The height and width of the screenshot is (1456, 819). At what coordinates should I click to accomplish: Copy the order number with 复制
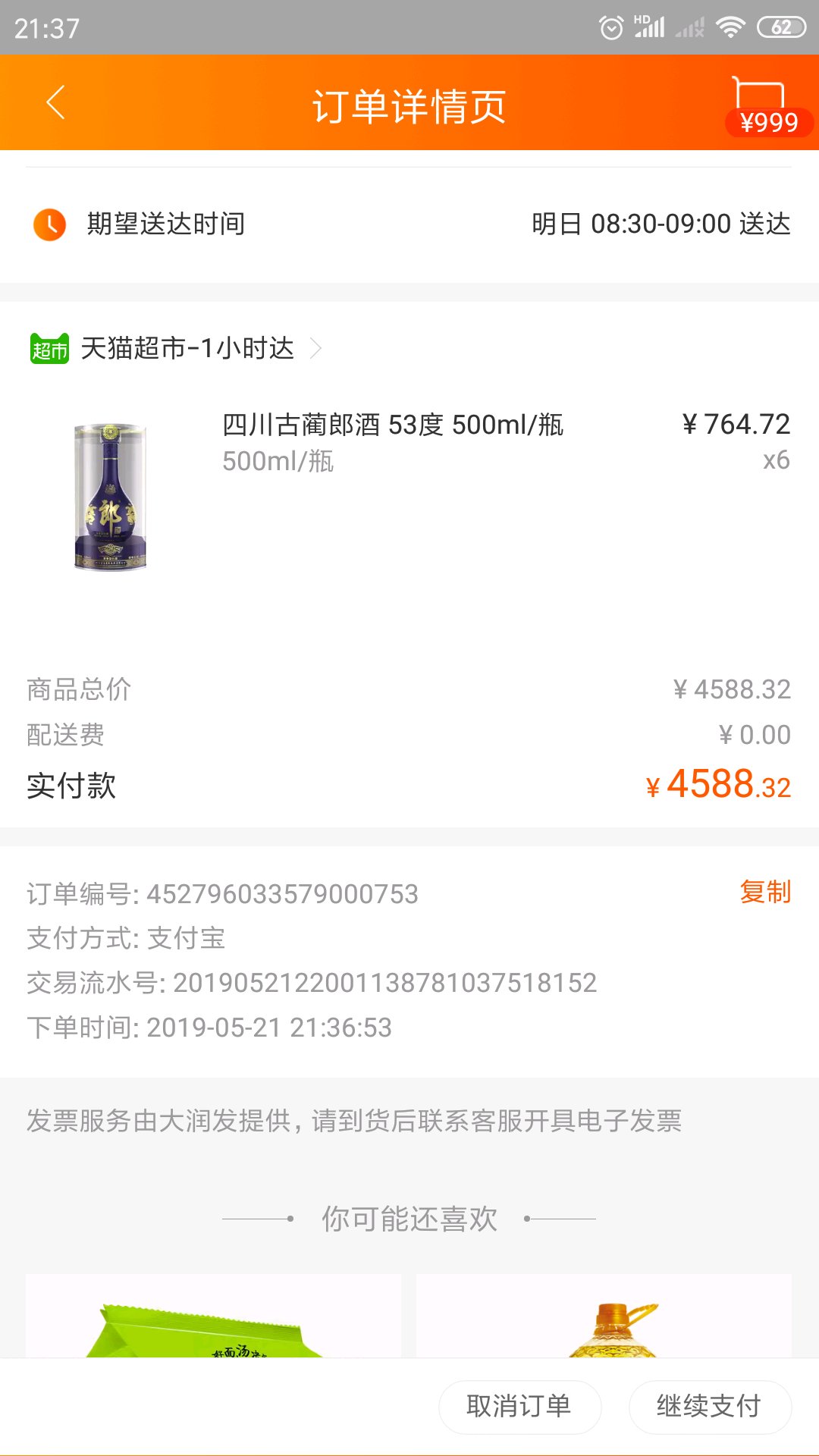[x=764, y=892]
